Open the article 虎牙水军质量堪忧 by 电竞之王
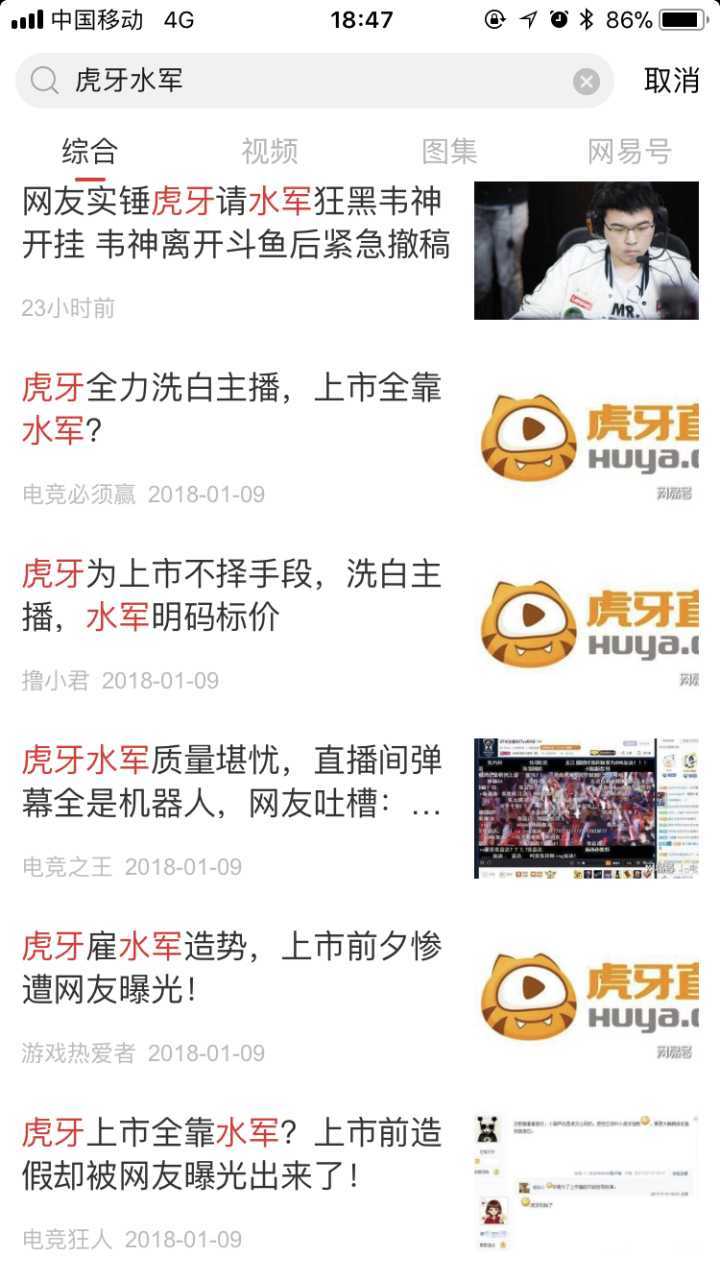720x1281 pixels. click(x=360, y=809)
